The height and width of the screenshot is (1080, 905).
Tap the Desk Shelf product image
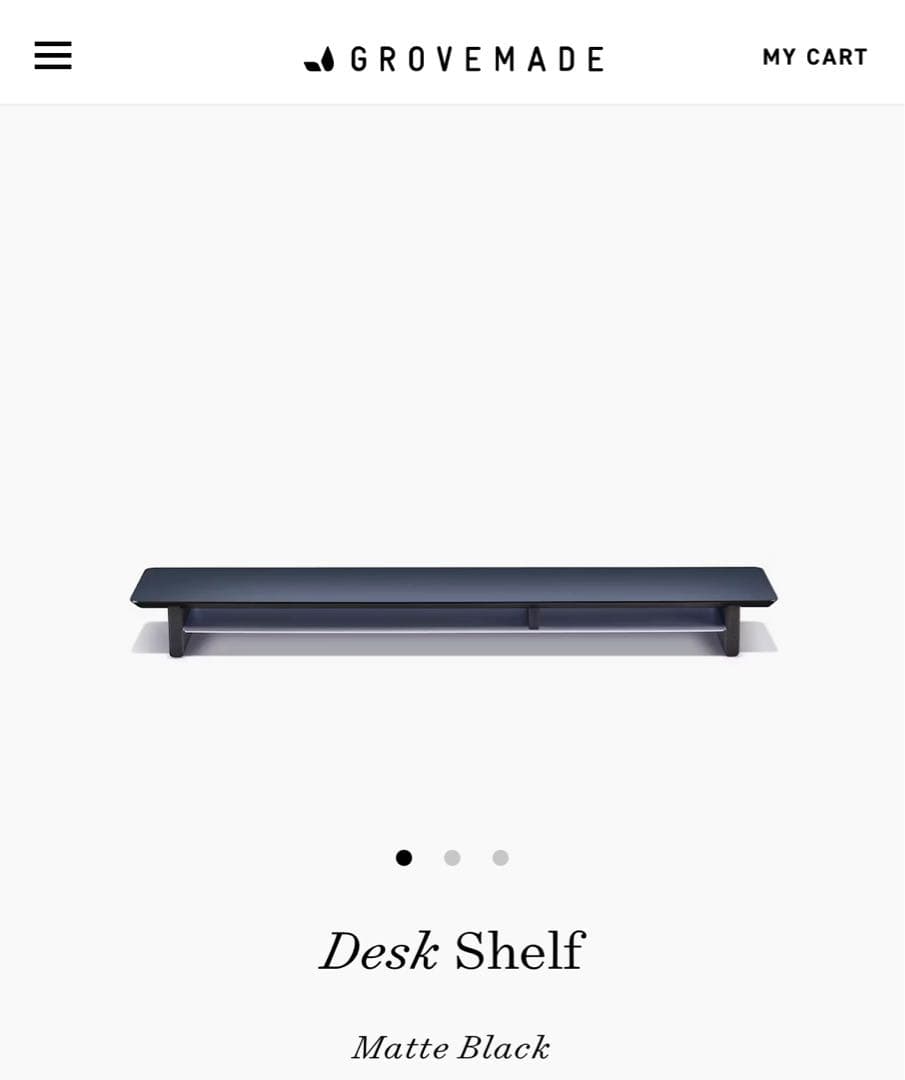coord(453,610)
